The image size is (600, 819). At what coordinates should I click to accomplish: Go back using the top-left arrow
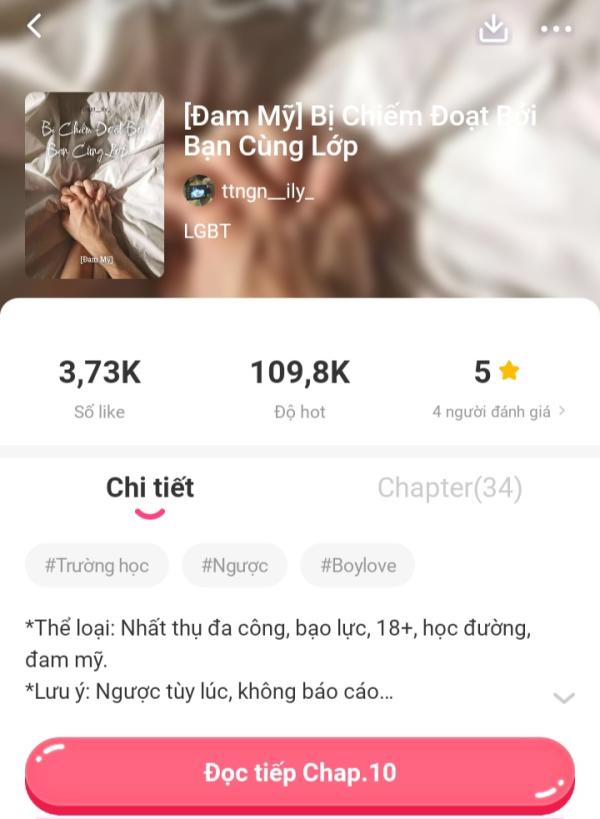coord(34,26)
